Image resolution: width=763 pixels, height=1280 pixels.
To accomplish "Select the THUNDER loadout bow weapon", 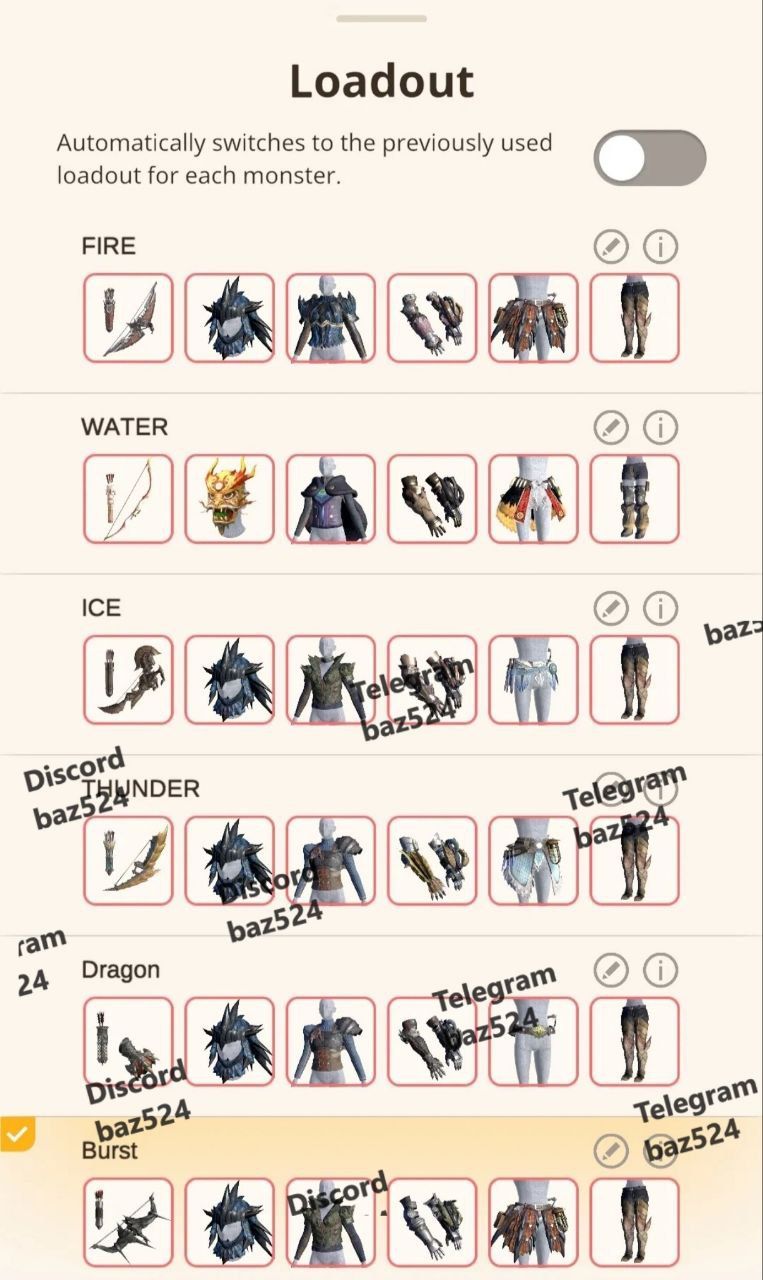I will coord(128,861).
